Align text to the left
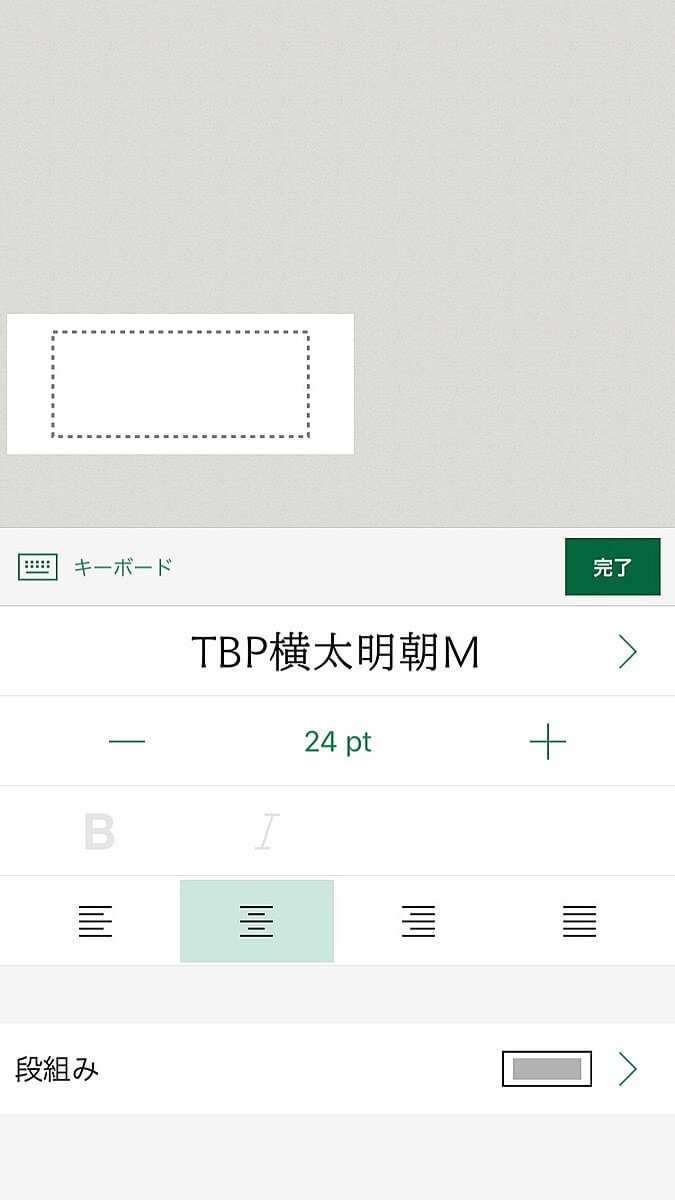The height and width of the screenshot is (1200, 675). 95,921
